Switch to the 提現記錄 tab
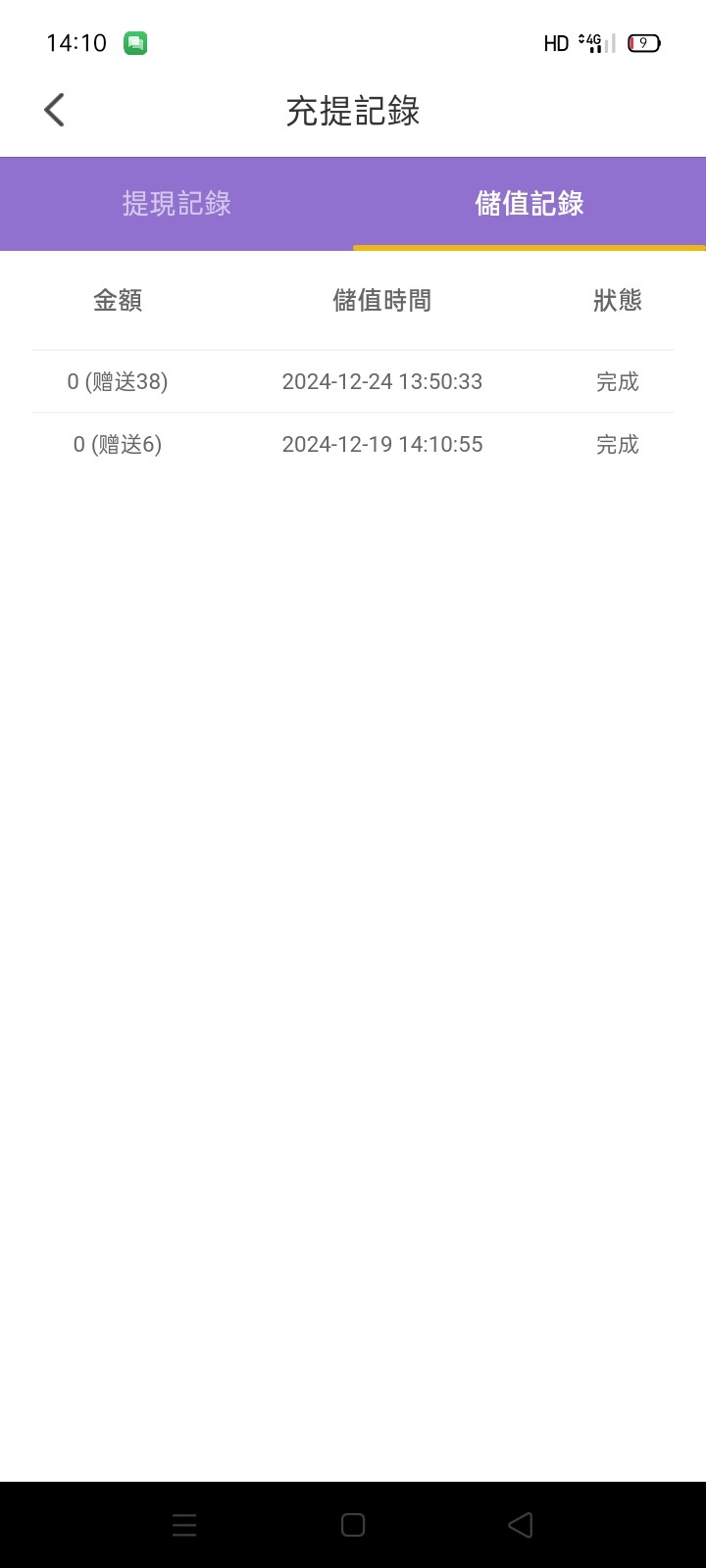The image size is (706, 1568). pos(176,203)
